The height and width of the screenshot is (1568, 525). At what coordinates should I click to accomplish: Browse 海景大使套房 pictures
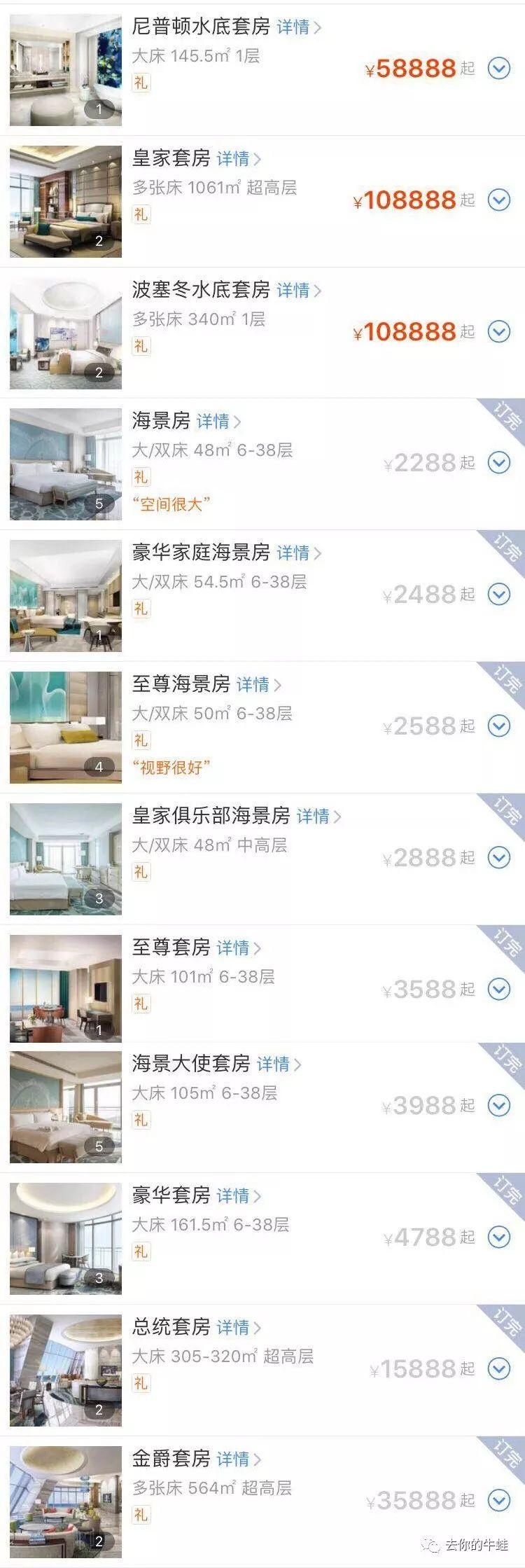(x=66, y=1107)
